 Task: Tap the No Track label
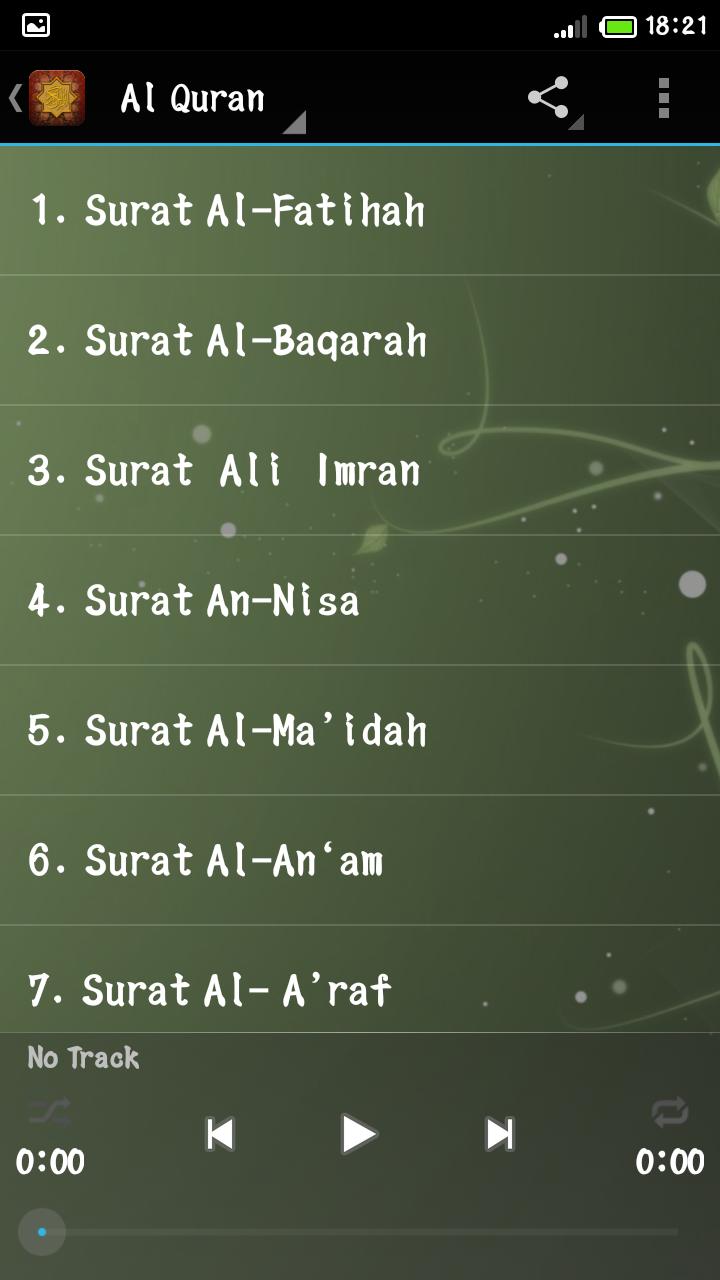pos(82,1057)
